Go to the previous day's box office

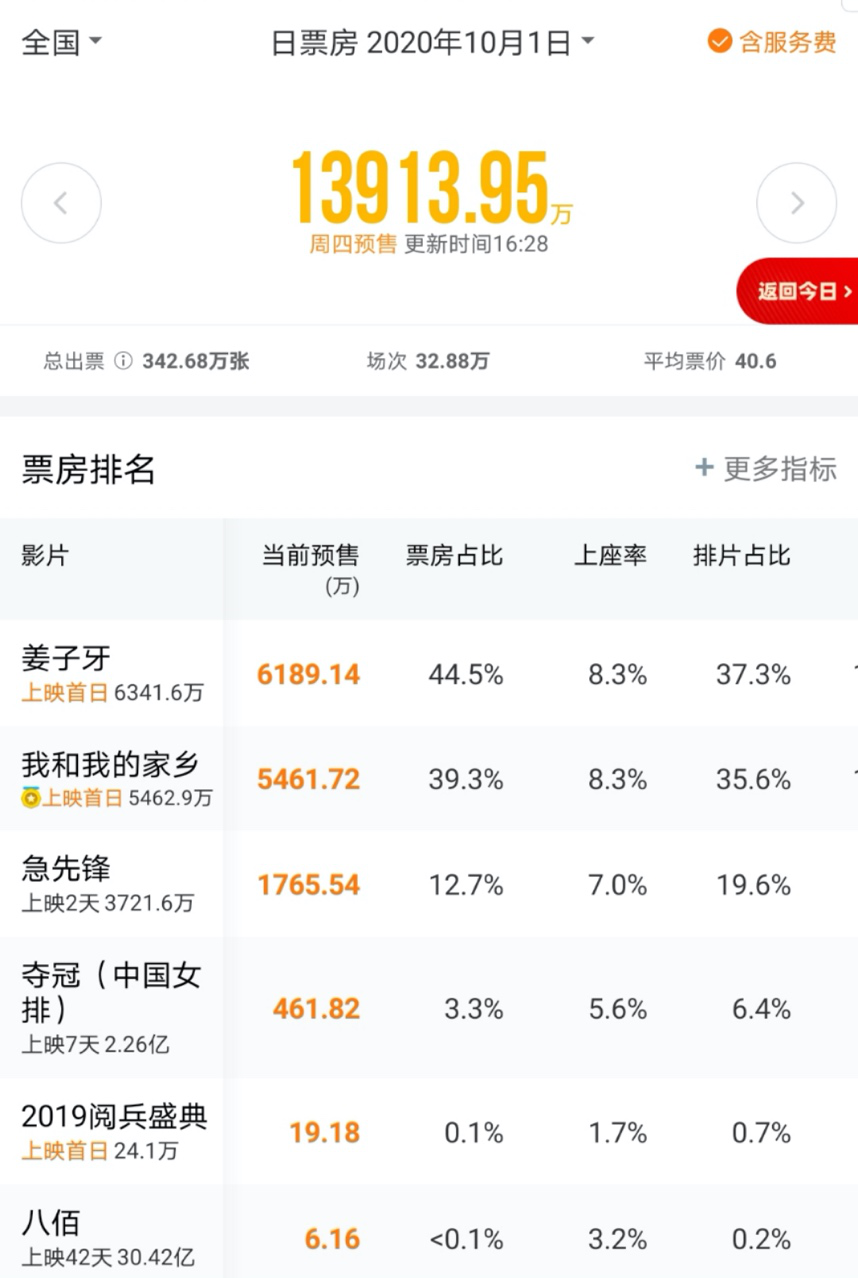(x=61, y=203)
